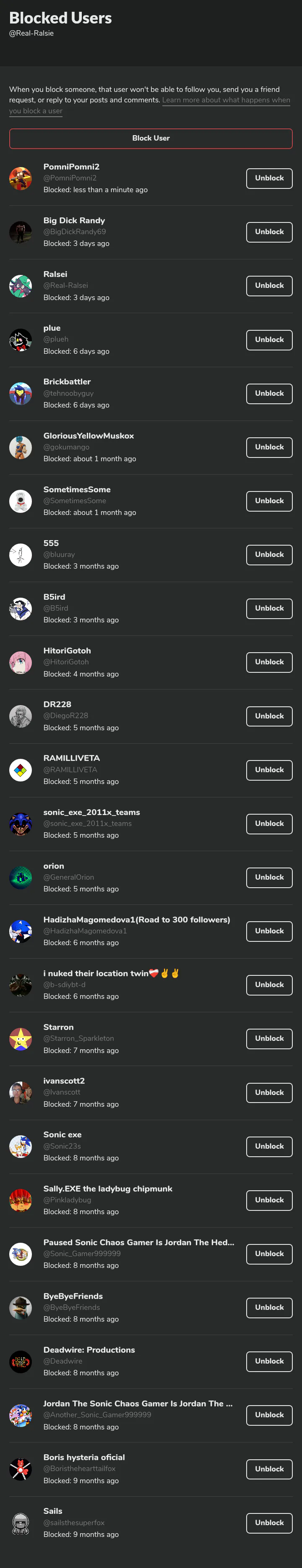Unblock SometimesSome

pyautogui.click(x=269, y=501)
